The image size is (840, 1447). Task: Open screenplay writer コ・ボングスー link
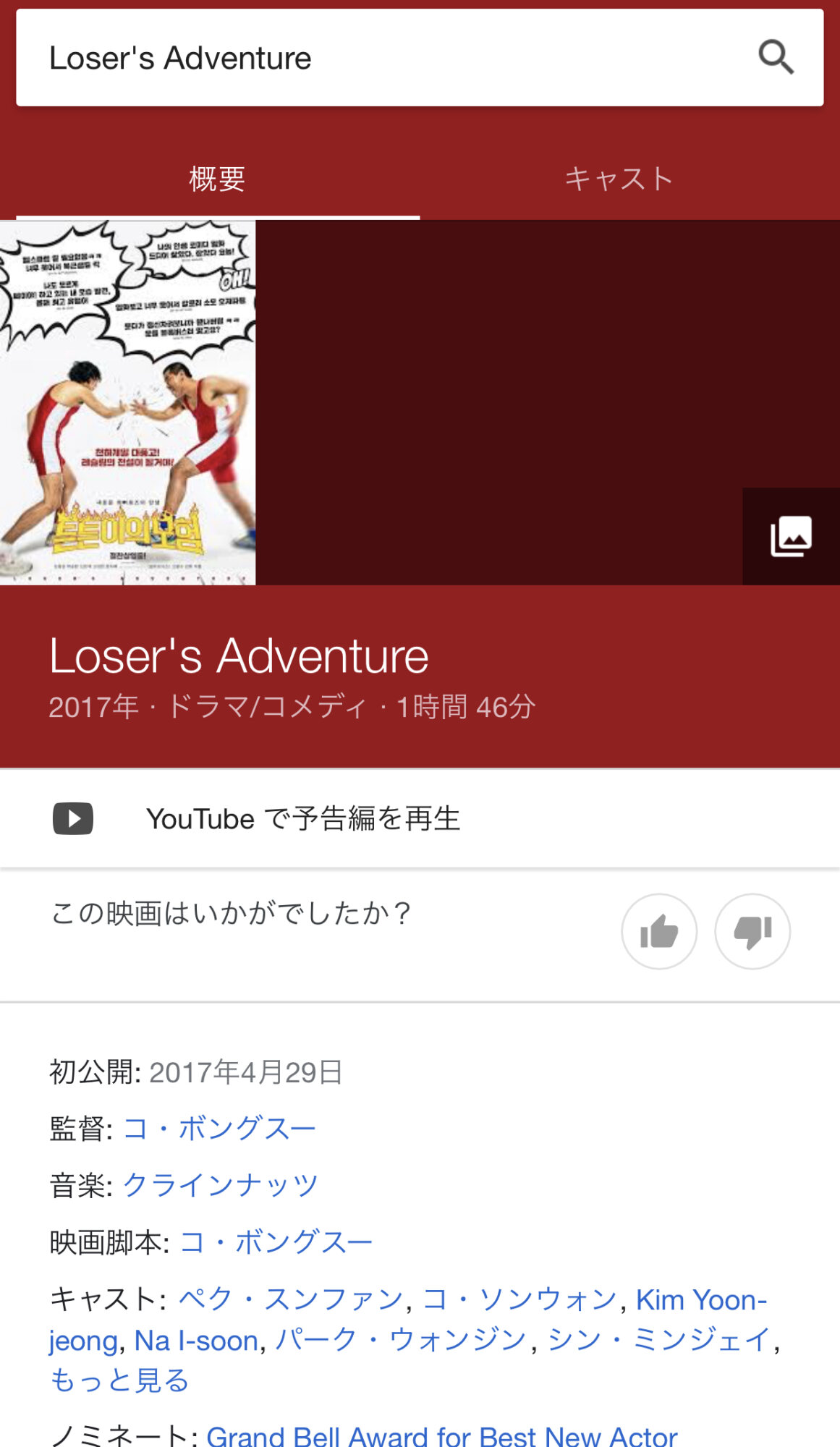(x=276, y=1242)
